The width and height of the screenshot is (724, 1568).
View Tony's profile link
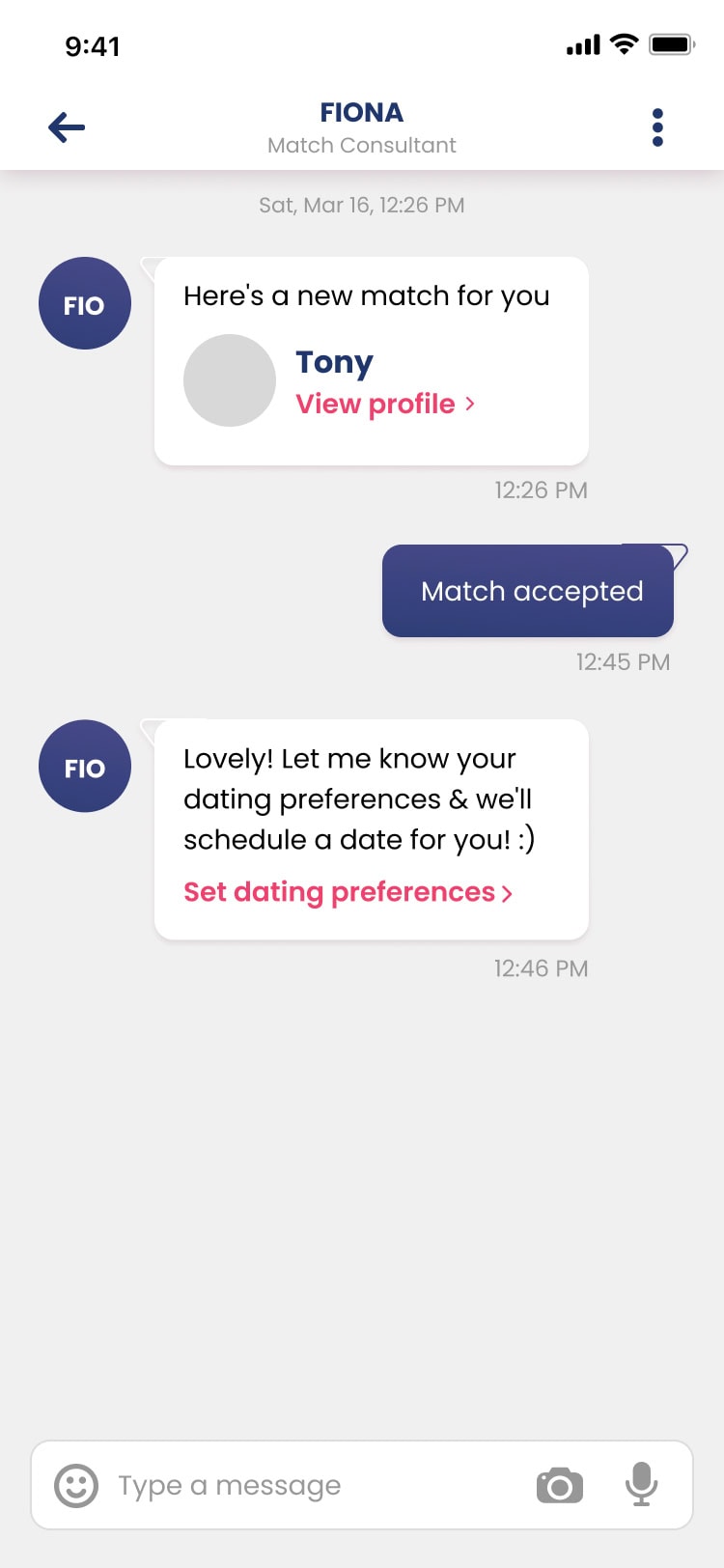pyautogui.click(x=384, y=404)
